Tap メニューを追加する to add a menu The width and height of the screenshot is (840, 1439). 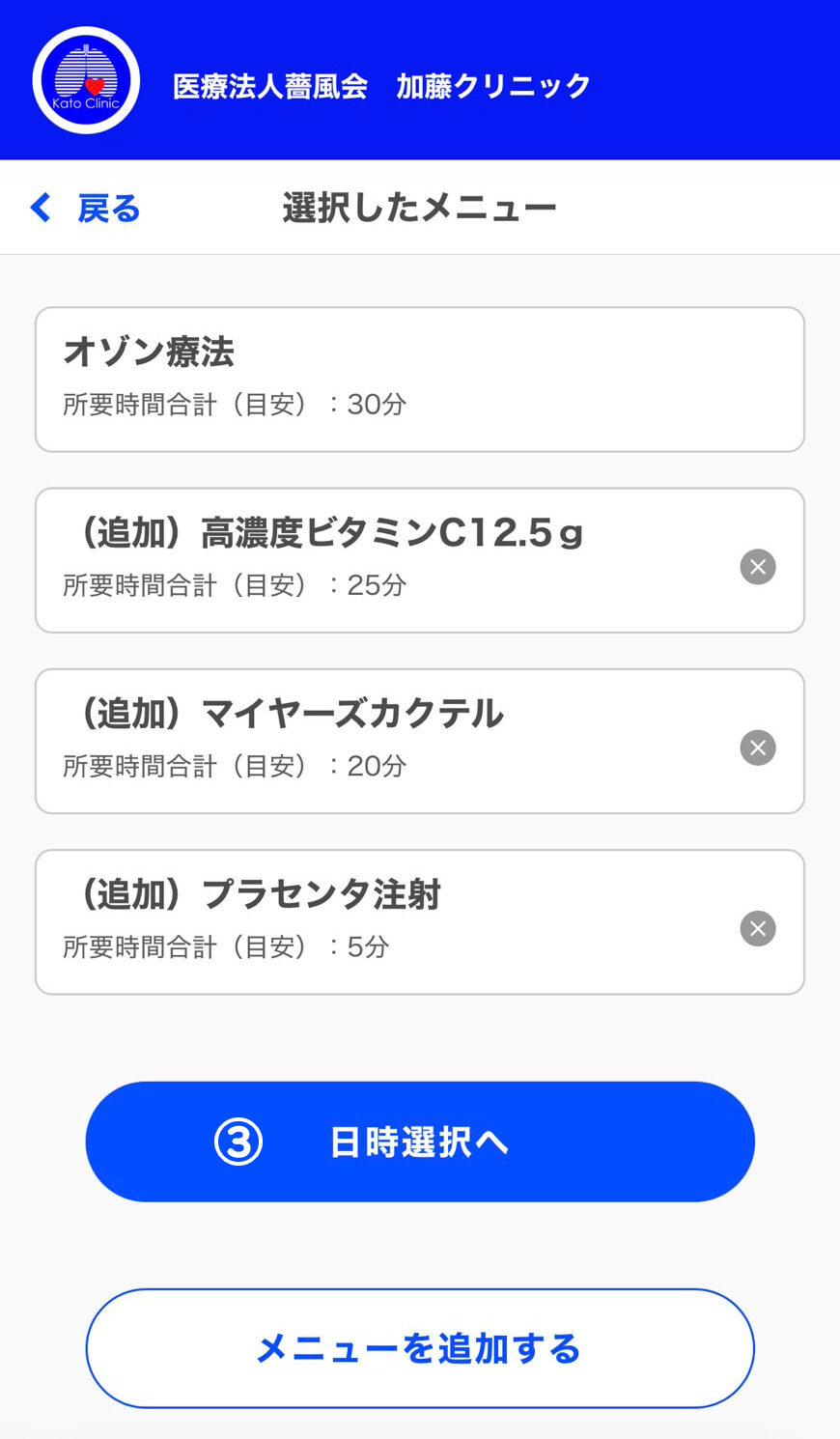click(x=420, y=1348)
